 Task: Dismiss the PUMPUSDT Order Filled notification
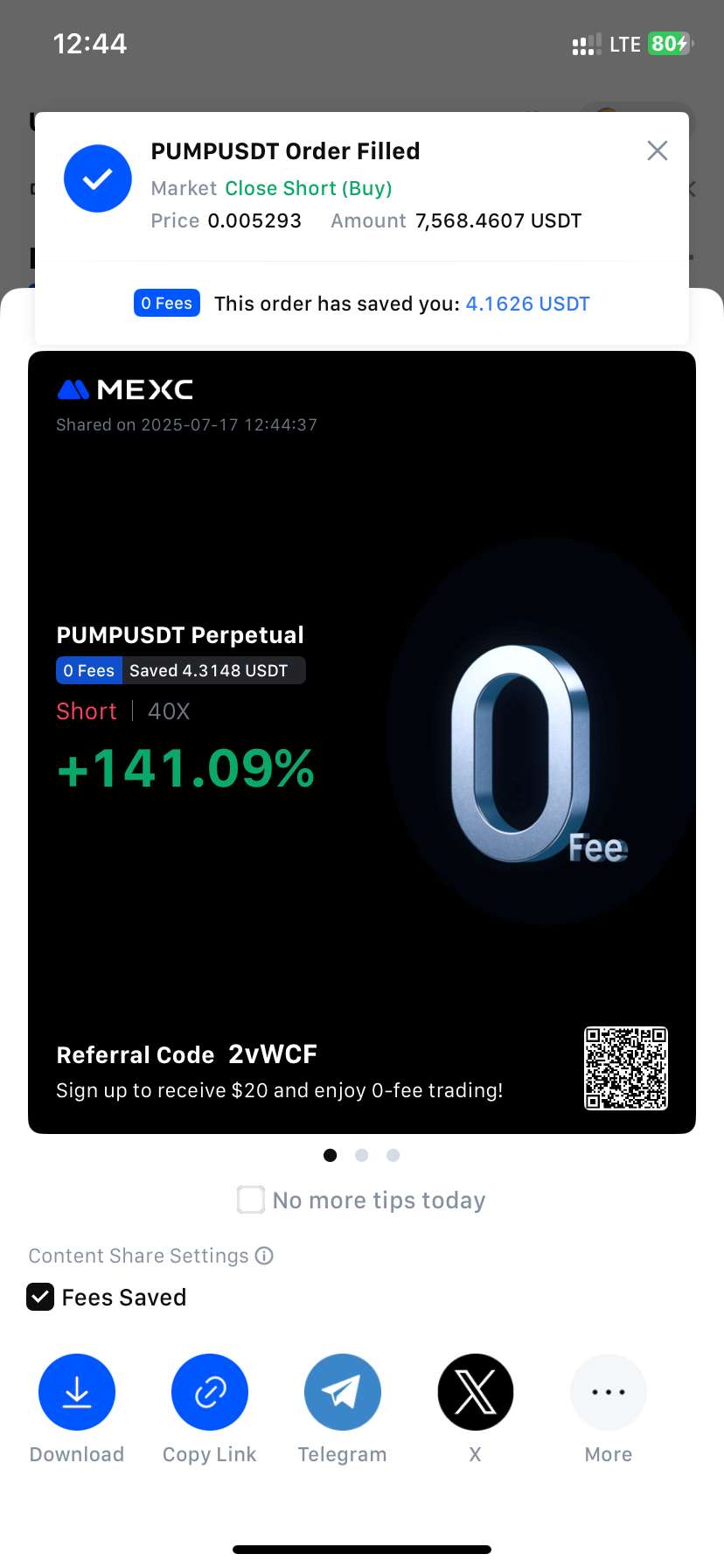[x=658, y=150]
